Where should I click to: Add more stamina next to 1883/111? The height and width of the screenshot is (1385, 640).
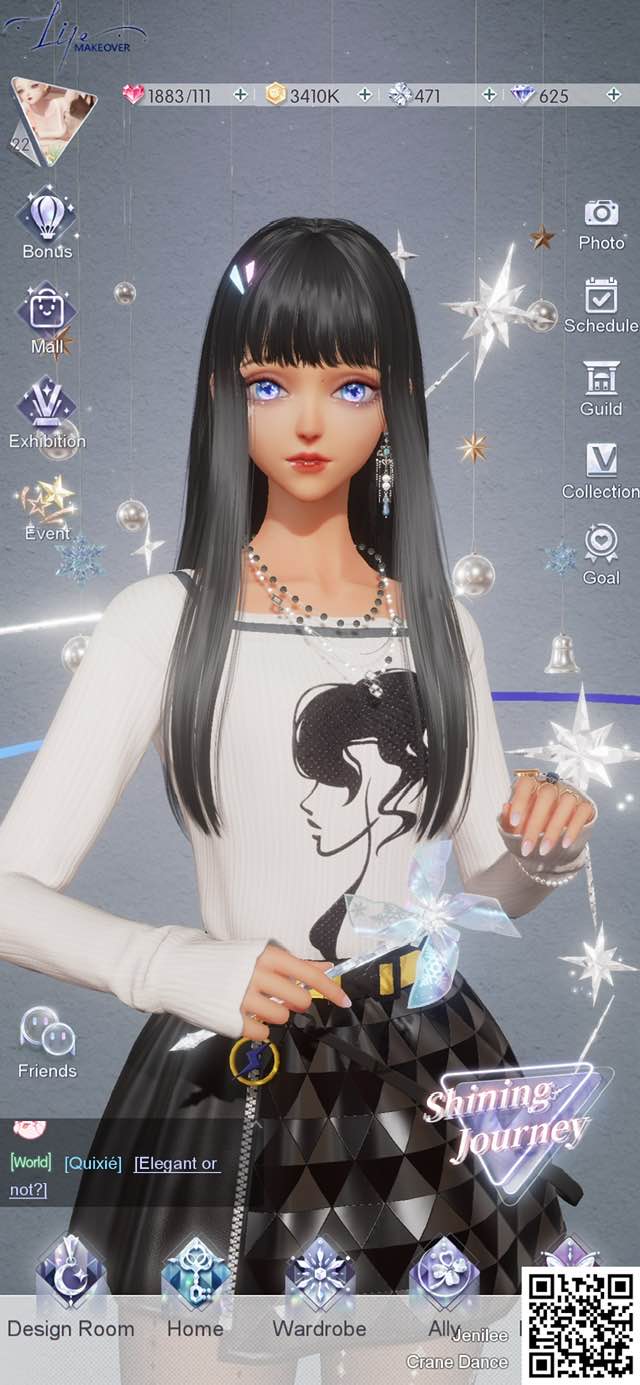tap(240, 95)
